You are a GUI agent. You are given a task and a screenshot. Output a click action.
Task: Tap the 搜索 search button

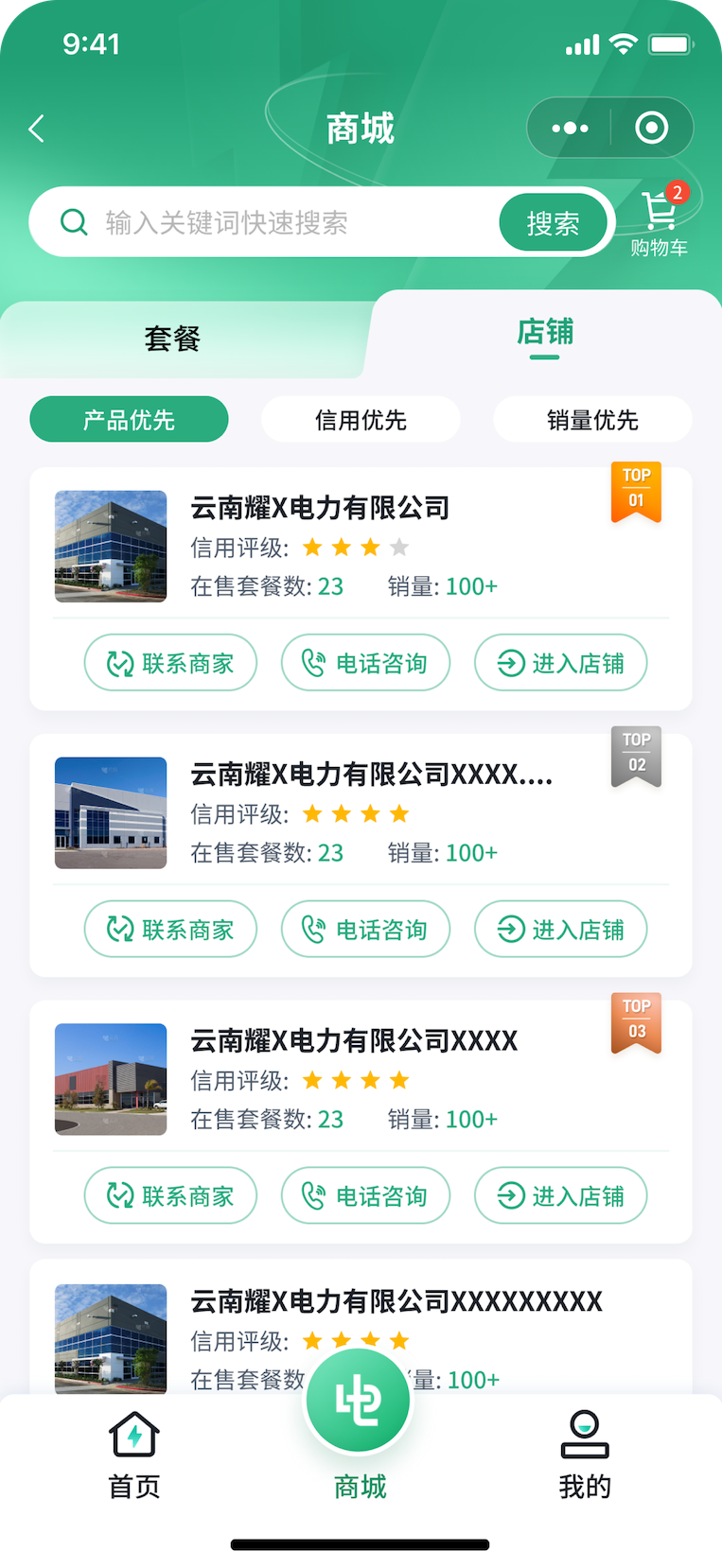[553, 221]
